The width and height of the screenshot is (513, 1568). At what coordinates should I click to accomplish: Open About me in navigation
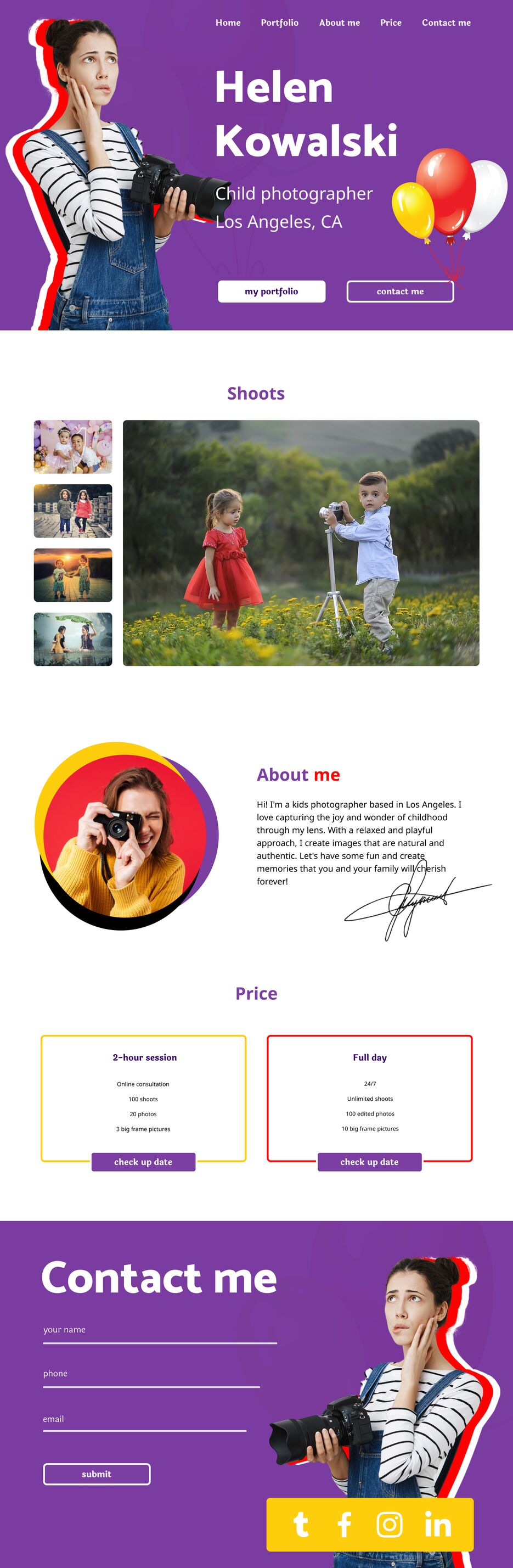(x=339, y=23)
